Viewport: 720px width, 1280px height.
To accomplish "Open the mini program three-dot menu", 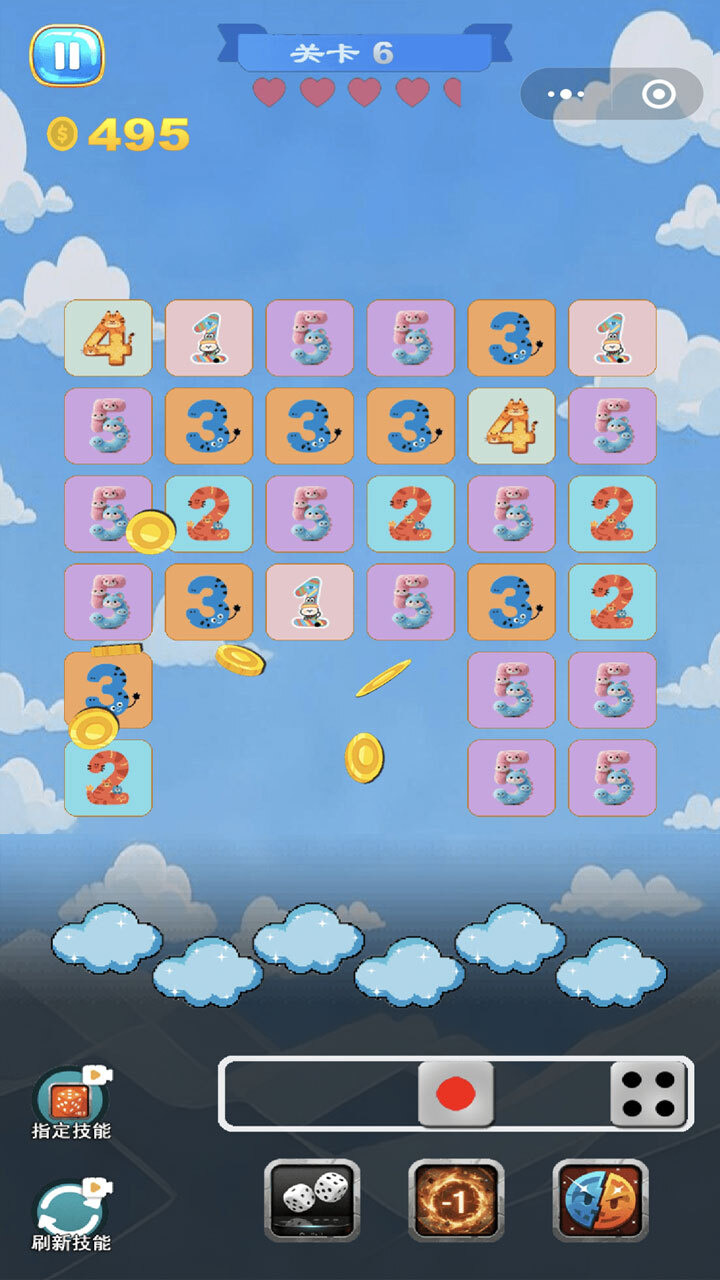I will click(x=566, y=95).
